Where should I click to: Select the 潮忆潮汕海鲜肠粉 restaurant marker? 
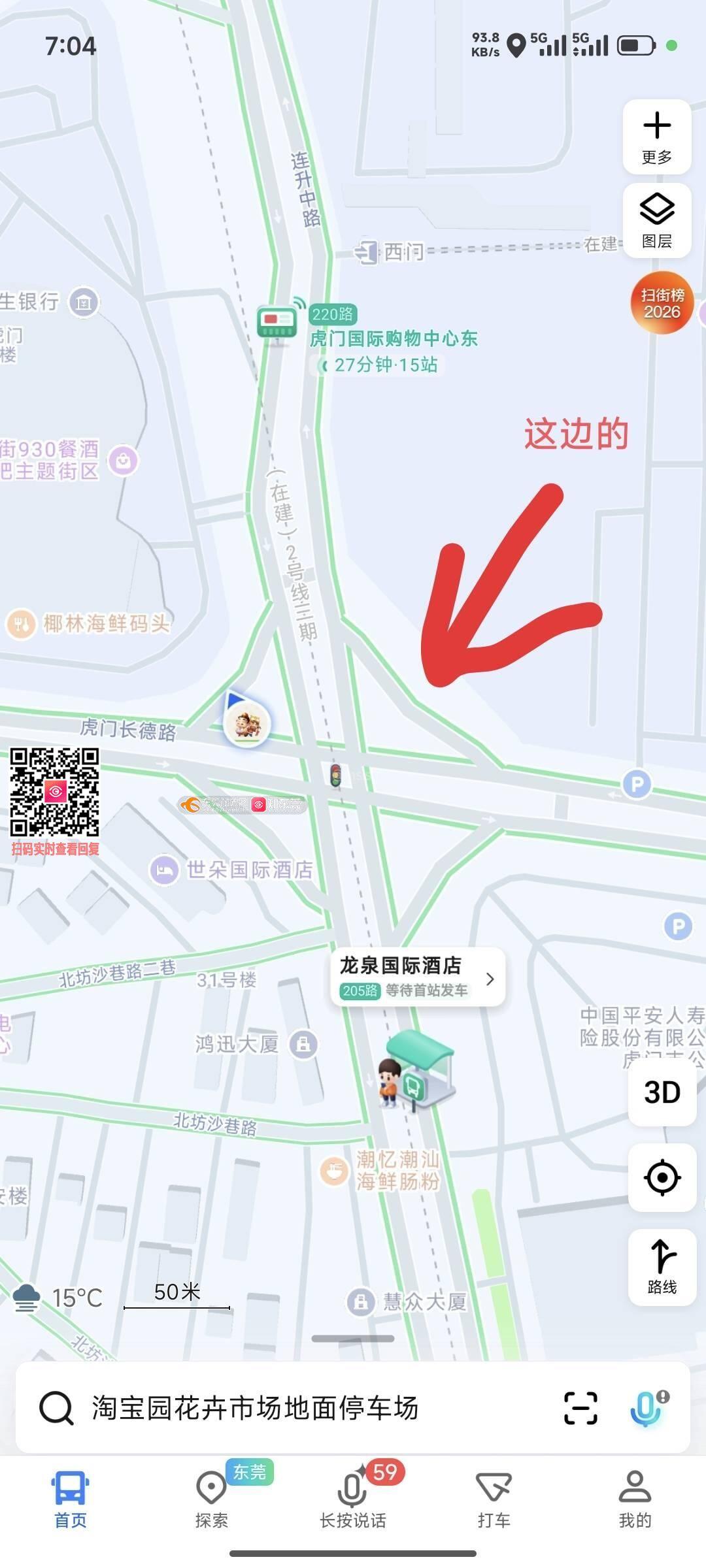[x=334, y=1170]
